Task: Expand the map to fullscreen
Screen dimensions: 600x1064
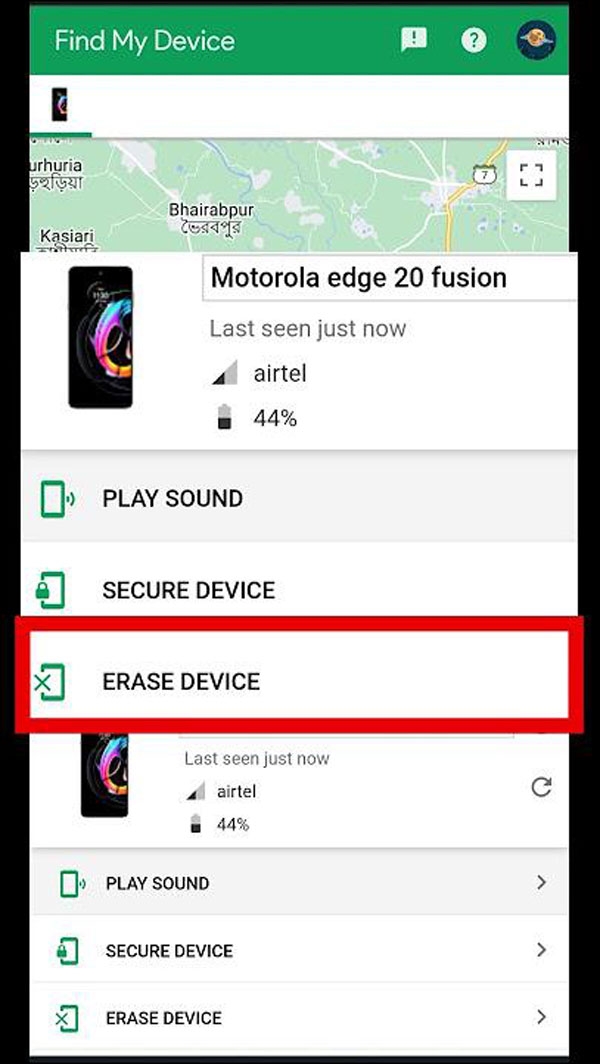Action: point(531,177)
